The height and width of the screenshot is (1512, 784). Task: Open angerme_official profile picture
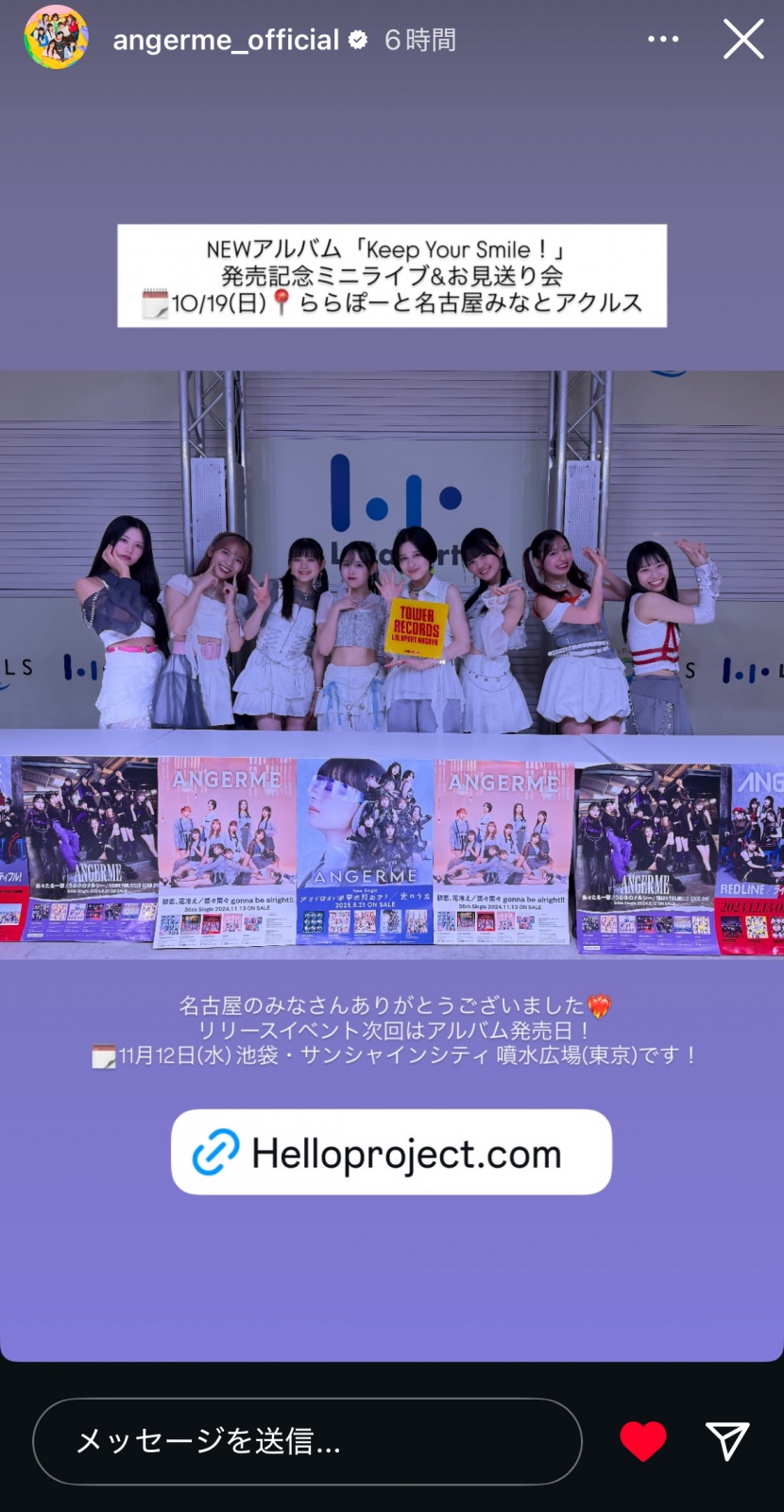(x=56, y=38)
